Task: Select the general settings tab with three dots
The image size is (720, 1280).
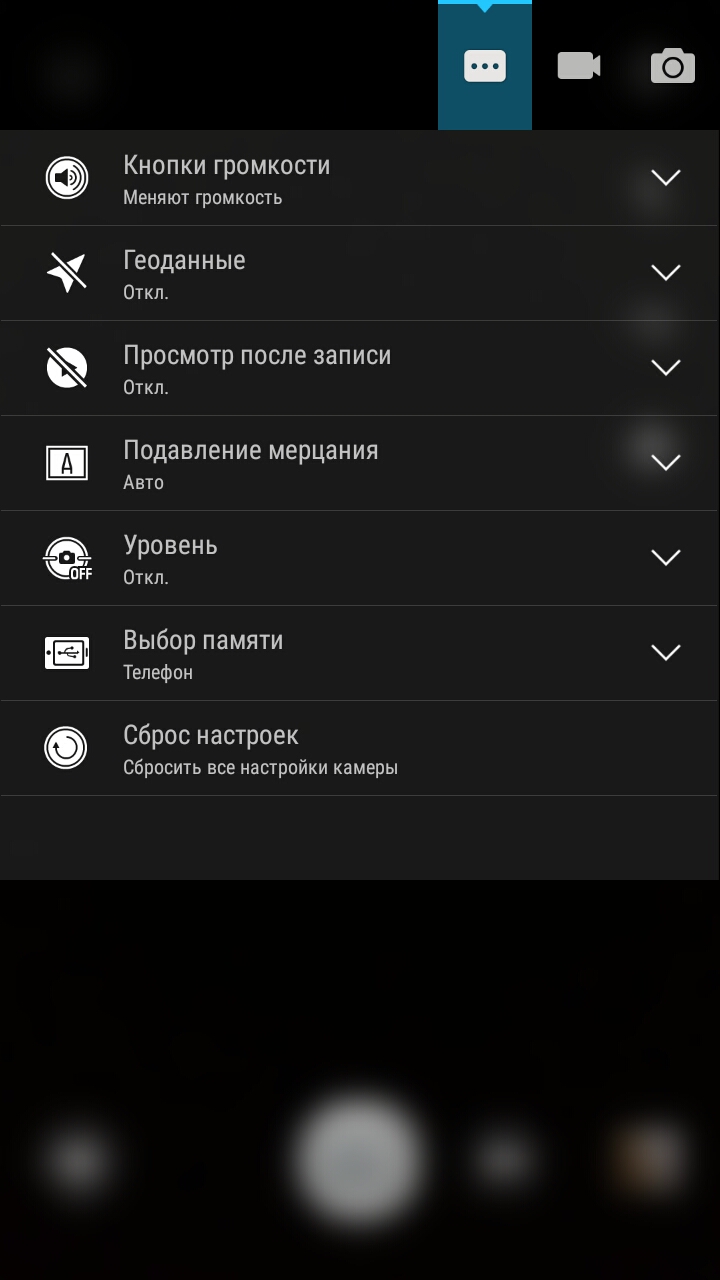Action: pyautogui.click(x=485, y=66)
